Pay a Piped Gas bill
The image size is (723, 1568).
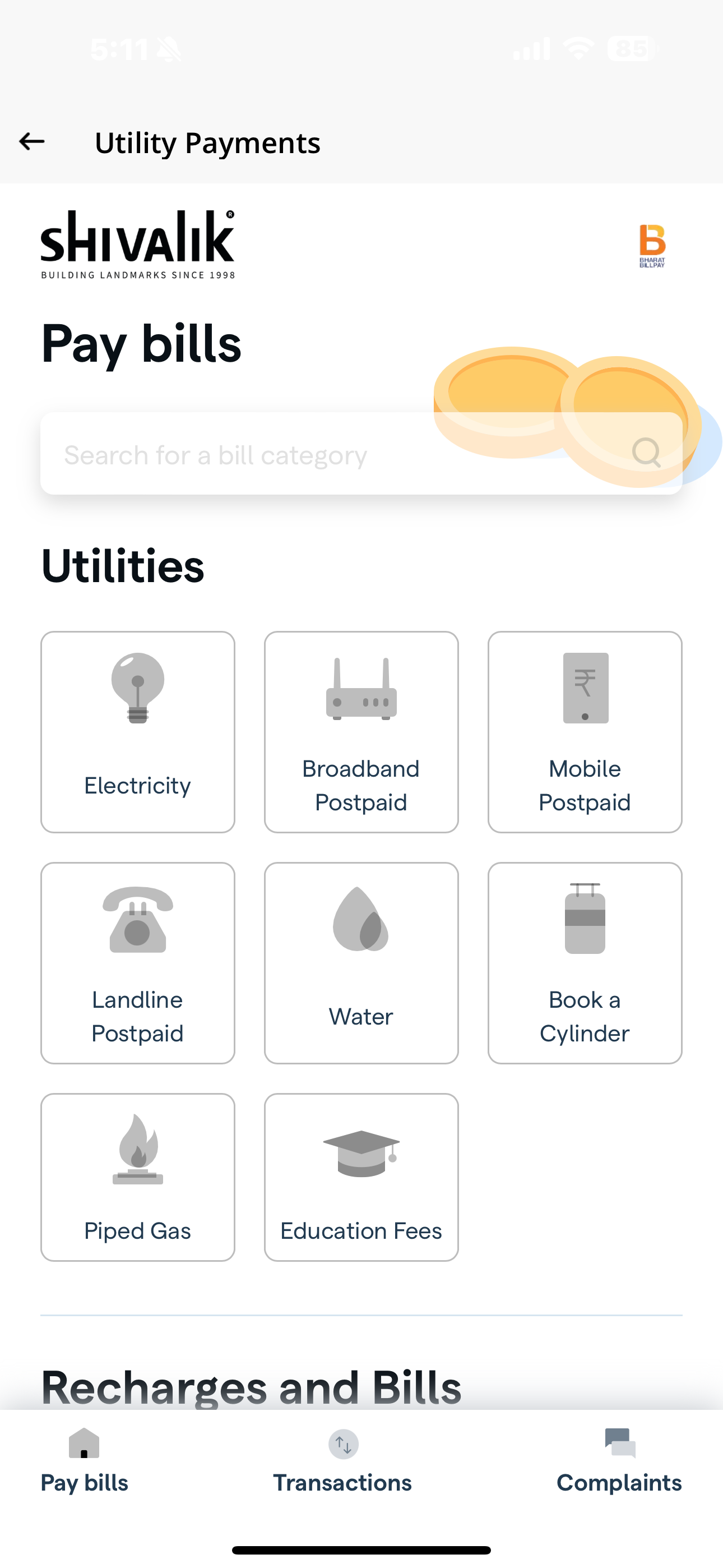point(137,1177)
